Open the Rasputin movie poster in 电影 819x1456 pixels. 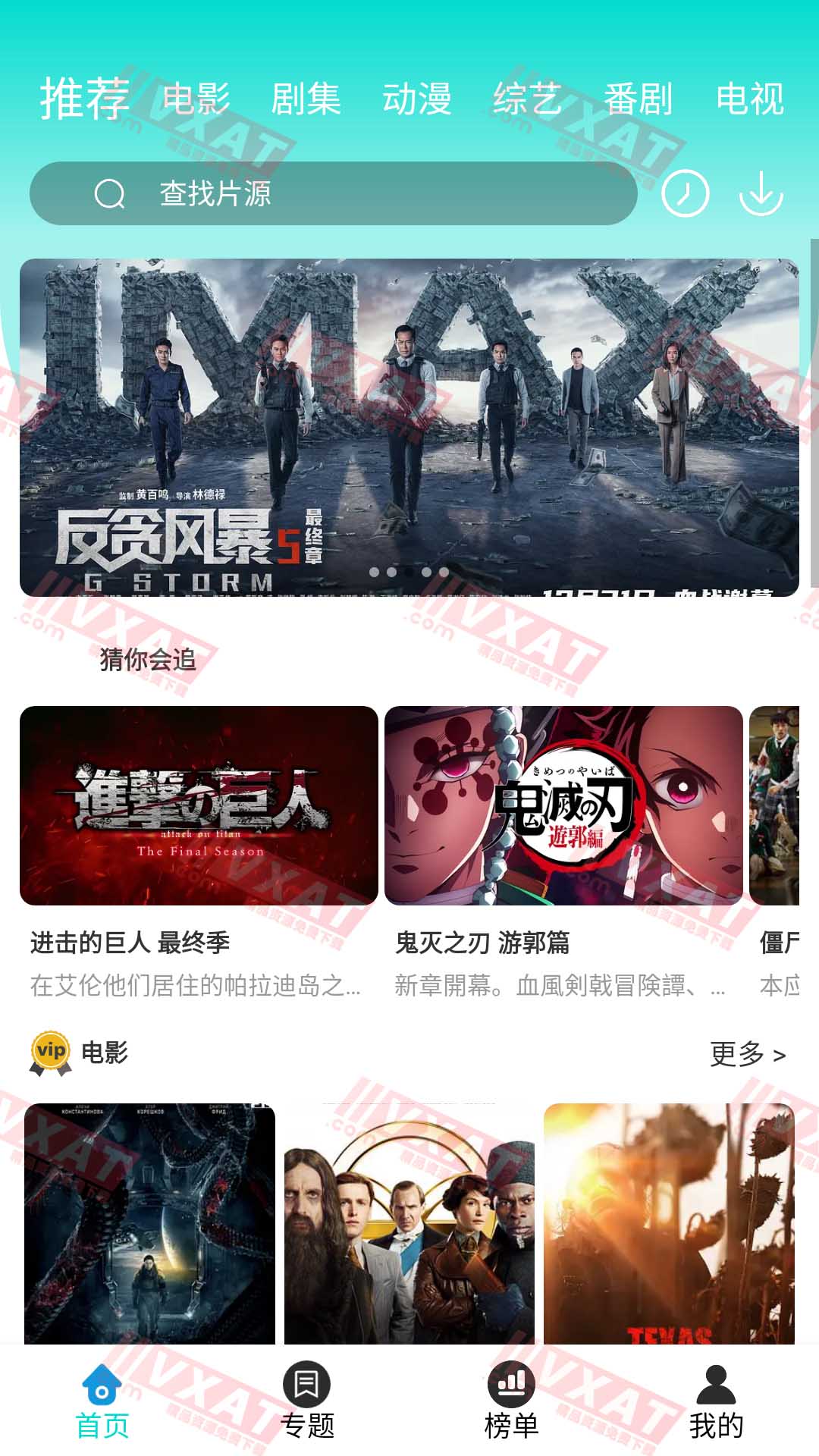[409, 1225]
